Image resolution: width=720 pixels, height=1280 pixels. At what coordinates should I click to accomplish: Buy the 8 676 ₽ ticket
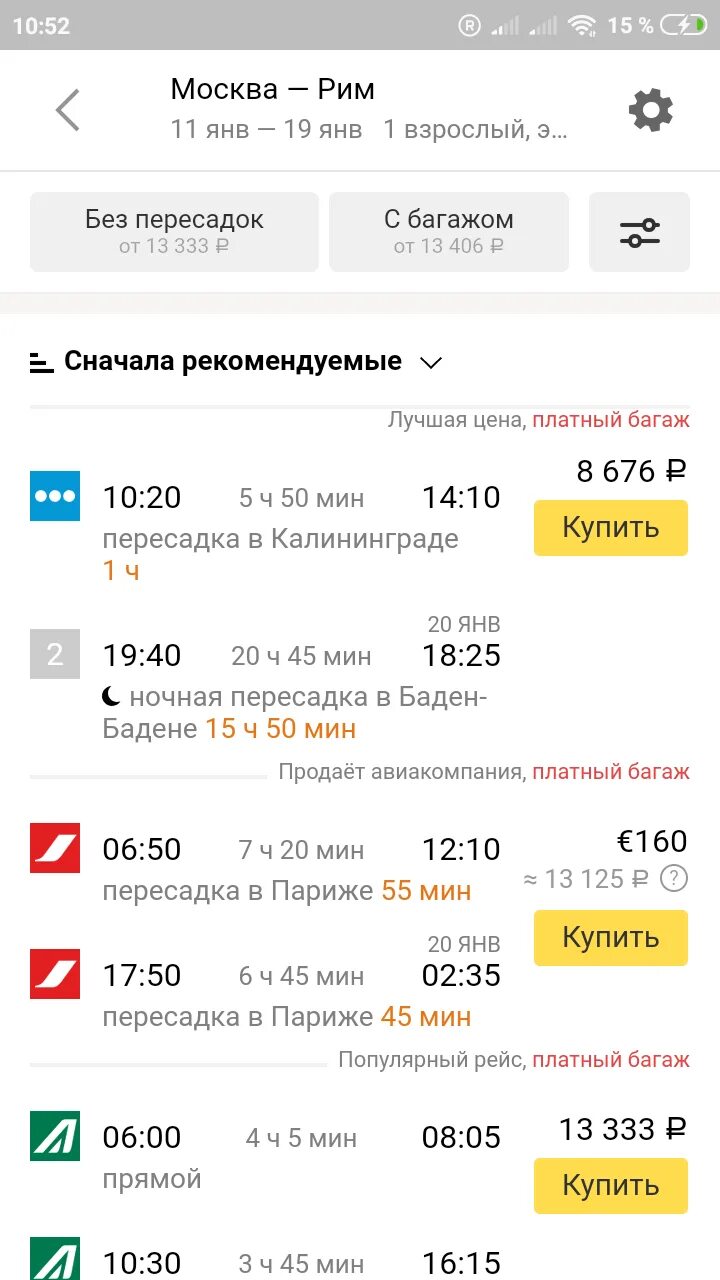coord(610,528)
